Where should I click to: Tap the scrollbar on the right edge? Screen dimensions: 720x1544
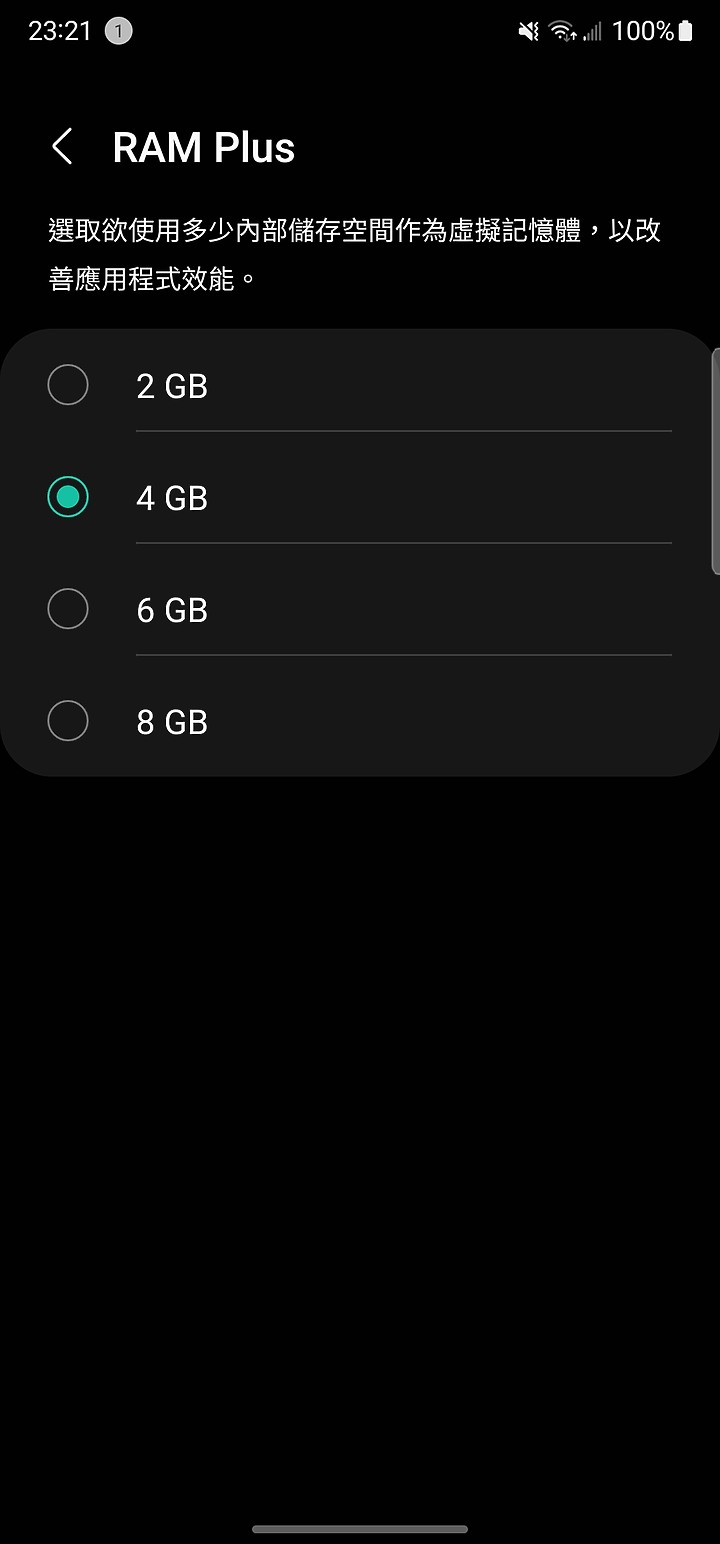[715, 460]
